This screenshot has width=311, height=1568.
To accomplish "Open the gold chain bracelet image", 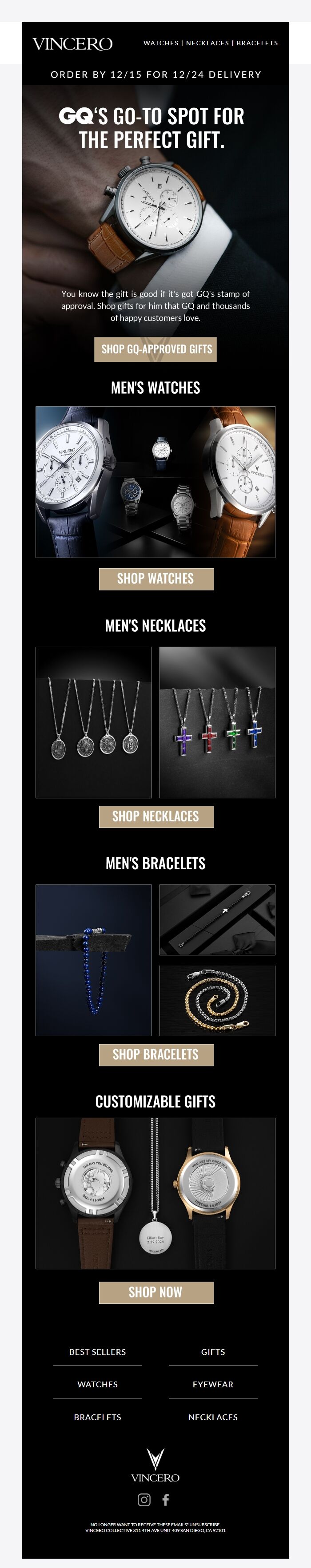I will coord(217,1000).
